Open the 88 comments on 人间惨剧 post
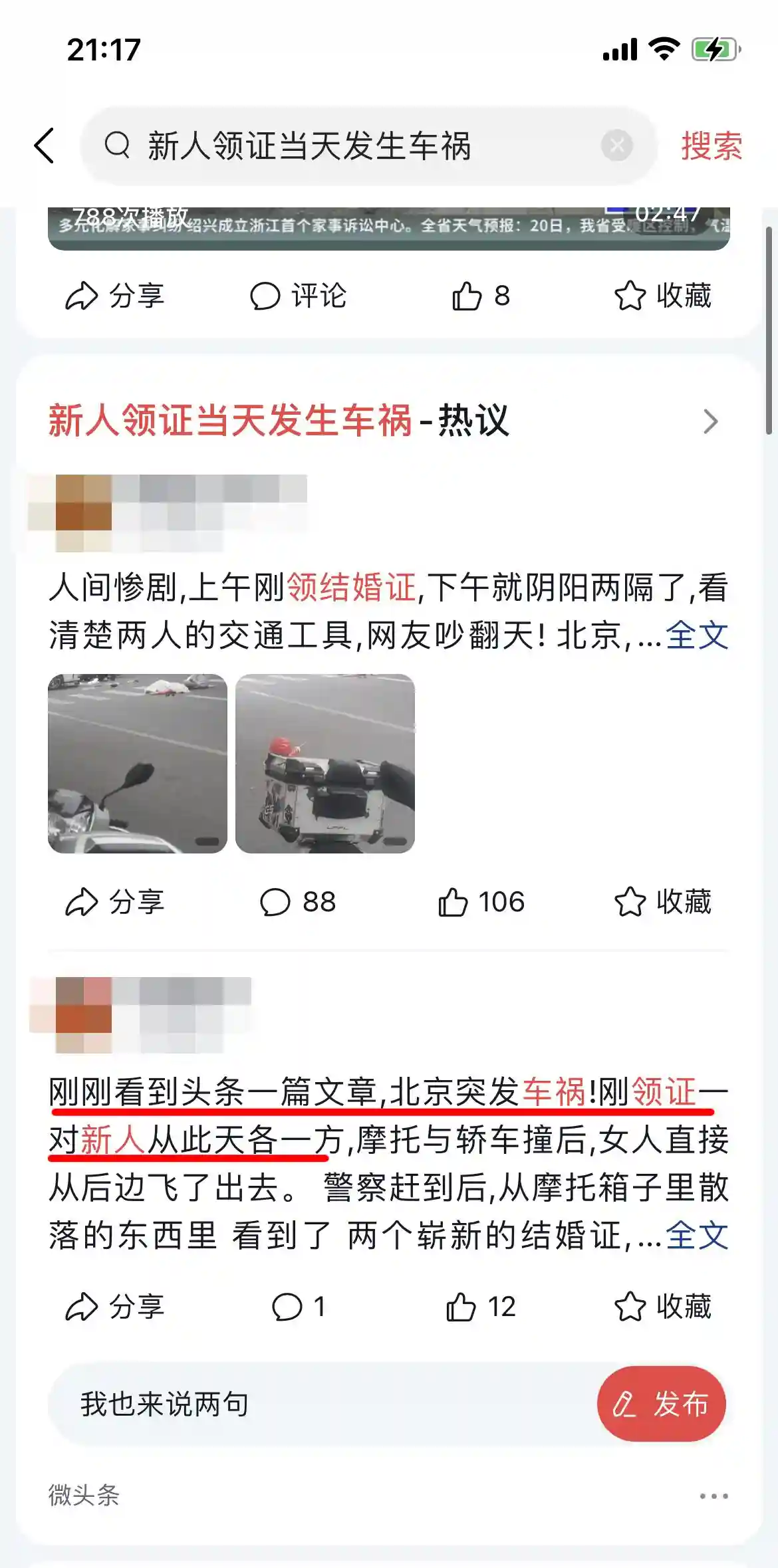This screenshot has width=778, height=1568. pos(298,902)
